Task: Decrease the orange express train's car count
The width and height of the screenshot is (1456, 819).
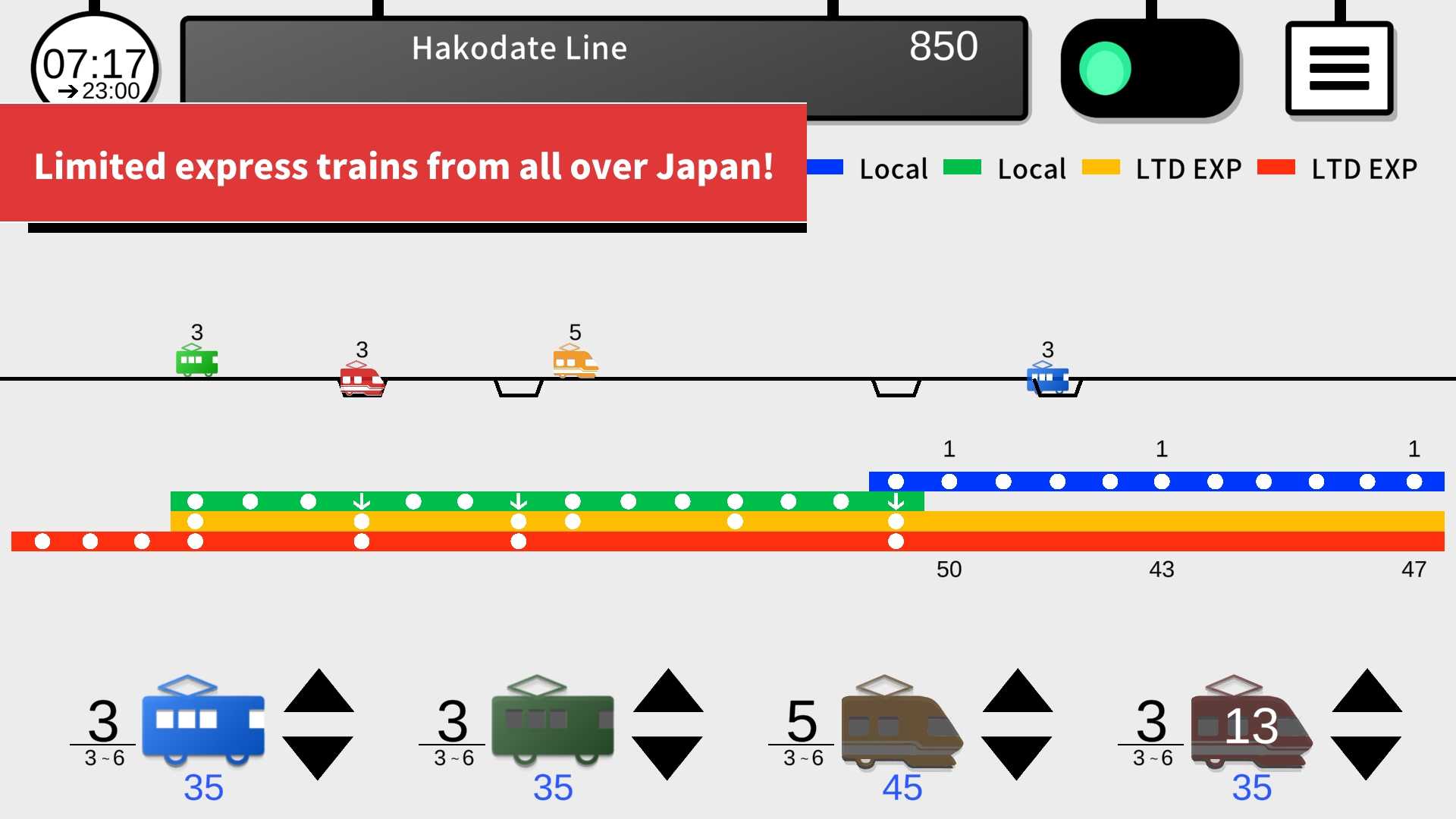Action: pyautogui.click(x=1016, y=757)
